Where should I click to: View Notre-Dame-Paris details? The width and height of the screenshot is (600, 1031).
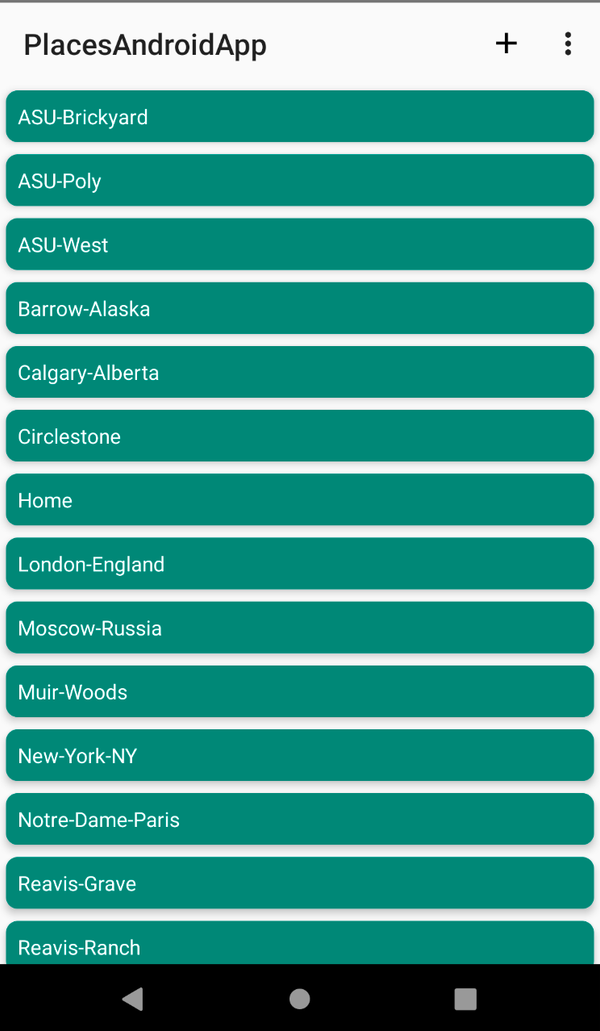[300, 820]
